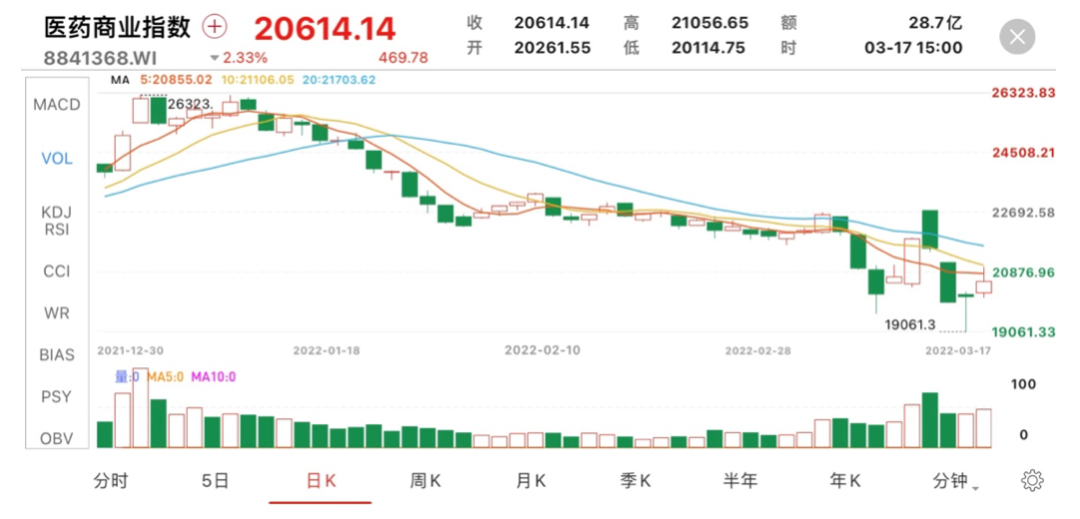
Task: Switch to the 年K chart
Action: tap(845, 481)
